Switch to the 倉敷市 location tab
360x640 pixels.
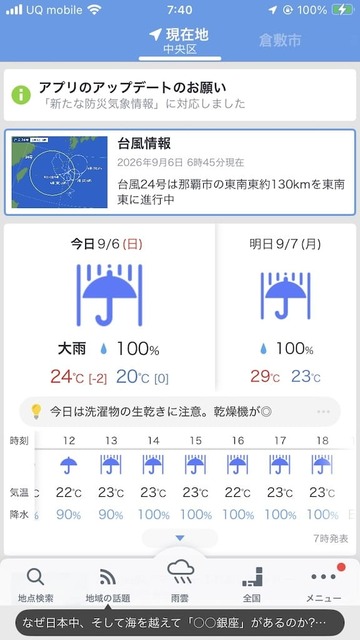[x=280, y=40]
